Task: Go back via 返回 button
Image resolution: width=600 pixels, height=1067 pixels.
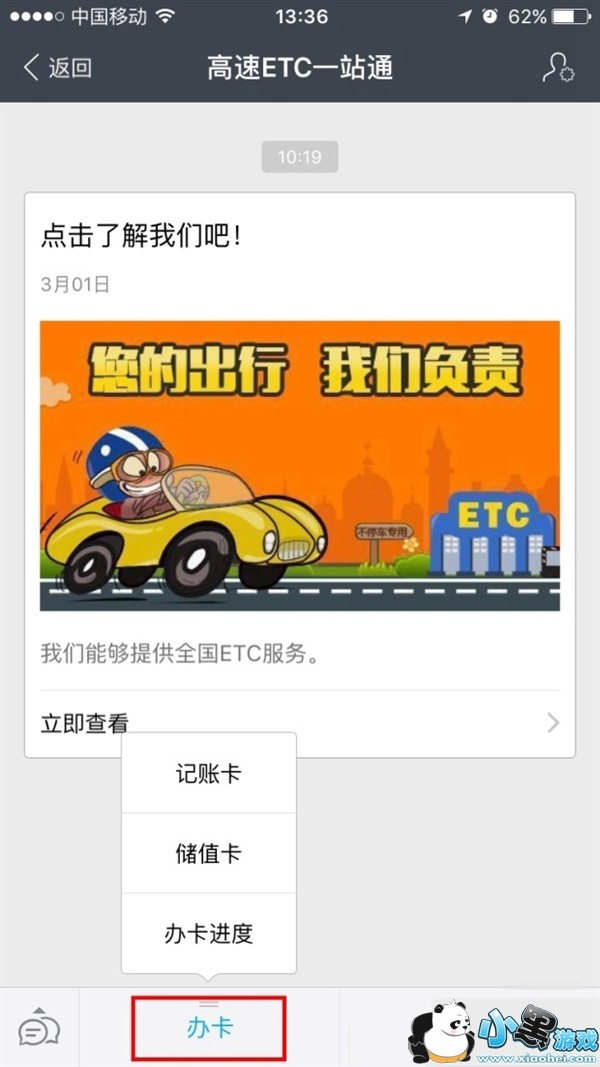Action: pos(58,68)
